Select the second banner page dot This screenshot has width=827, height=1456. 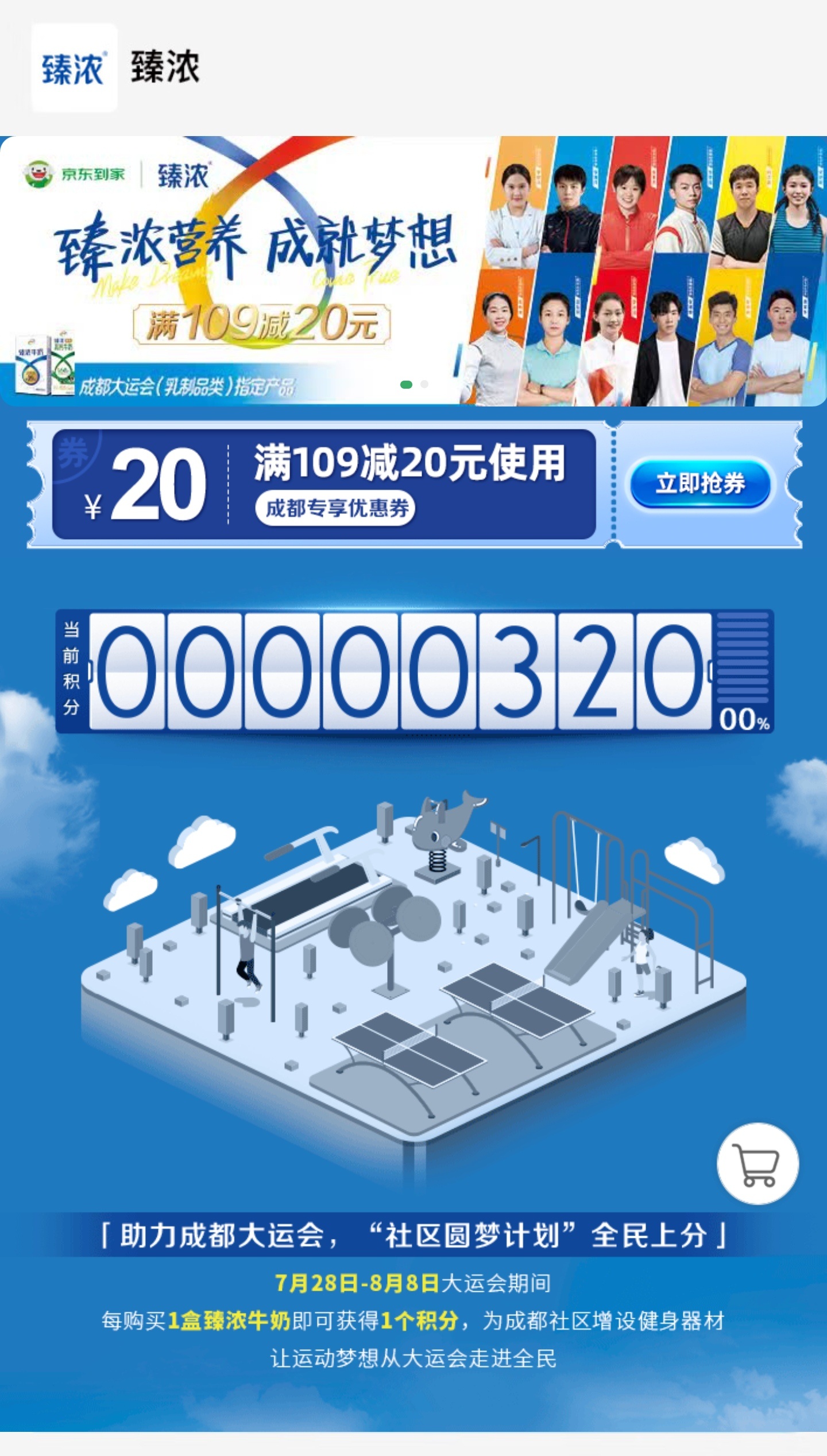pyautogui.click(x=424, y=384)
